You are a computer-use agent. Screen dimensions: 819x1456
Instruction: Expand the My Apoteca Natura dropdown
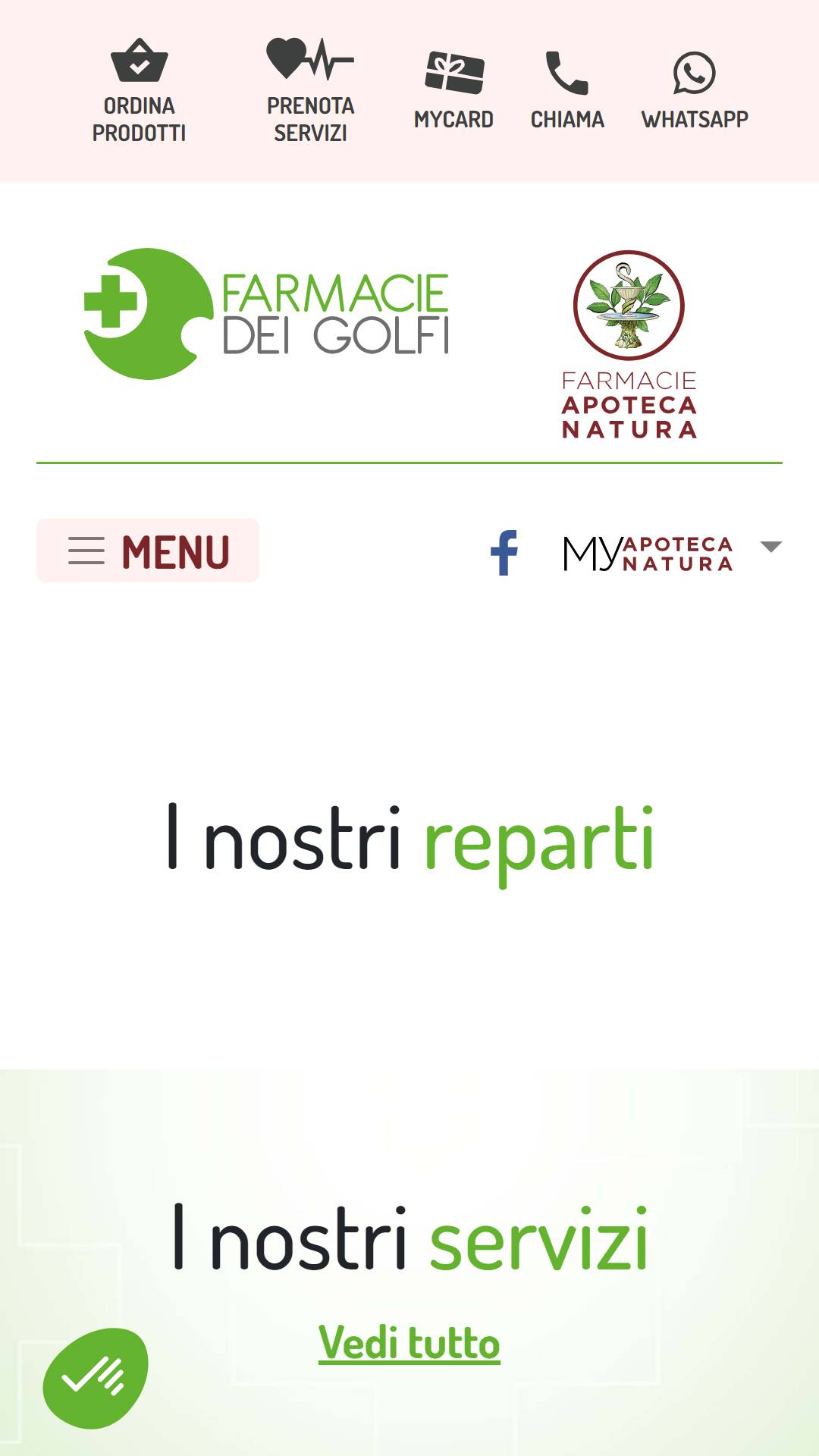672,553
